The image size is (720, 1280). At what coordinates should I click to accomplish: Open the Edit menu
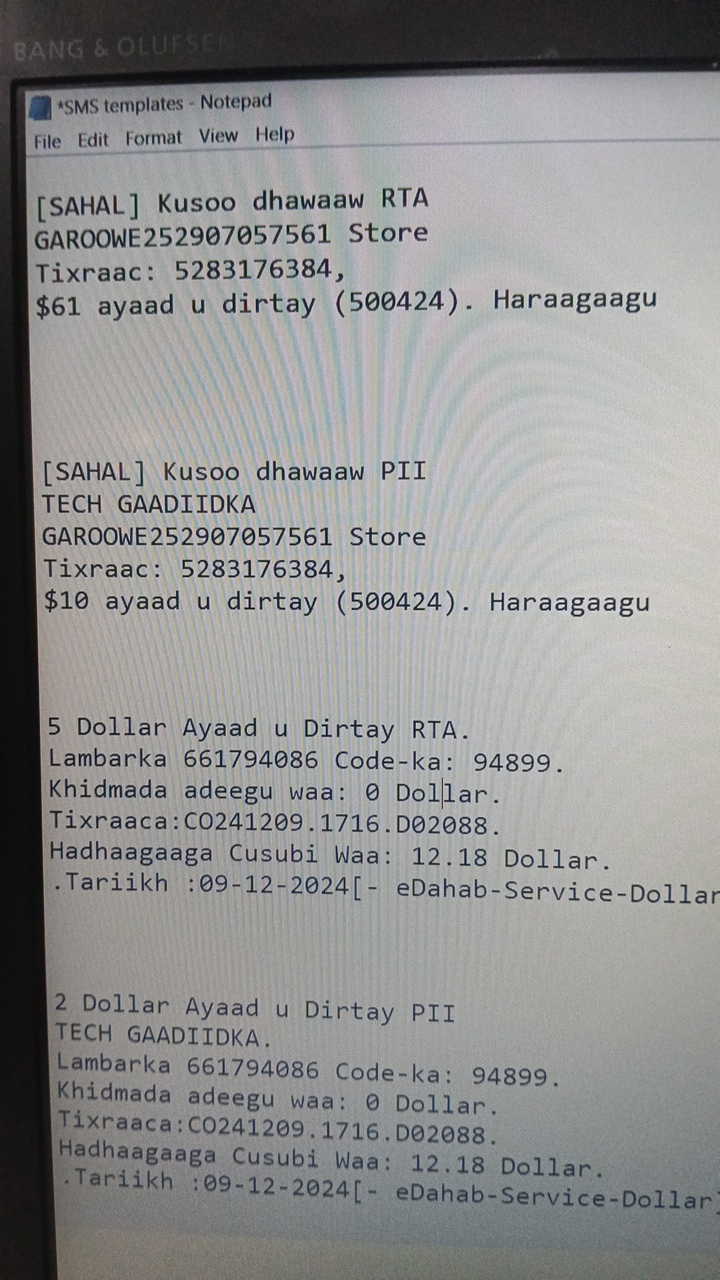pos(93,140)
